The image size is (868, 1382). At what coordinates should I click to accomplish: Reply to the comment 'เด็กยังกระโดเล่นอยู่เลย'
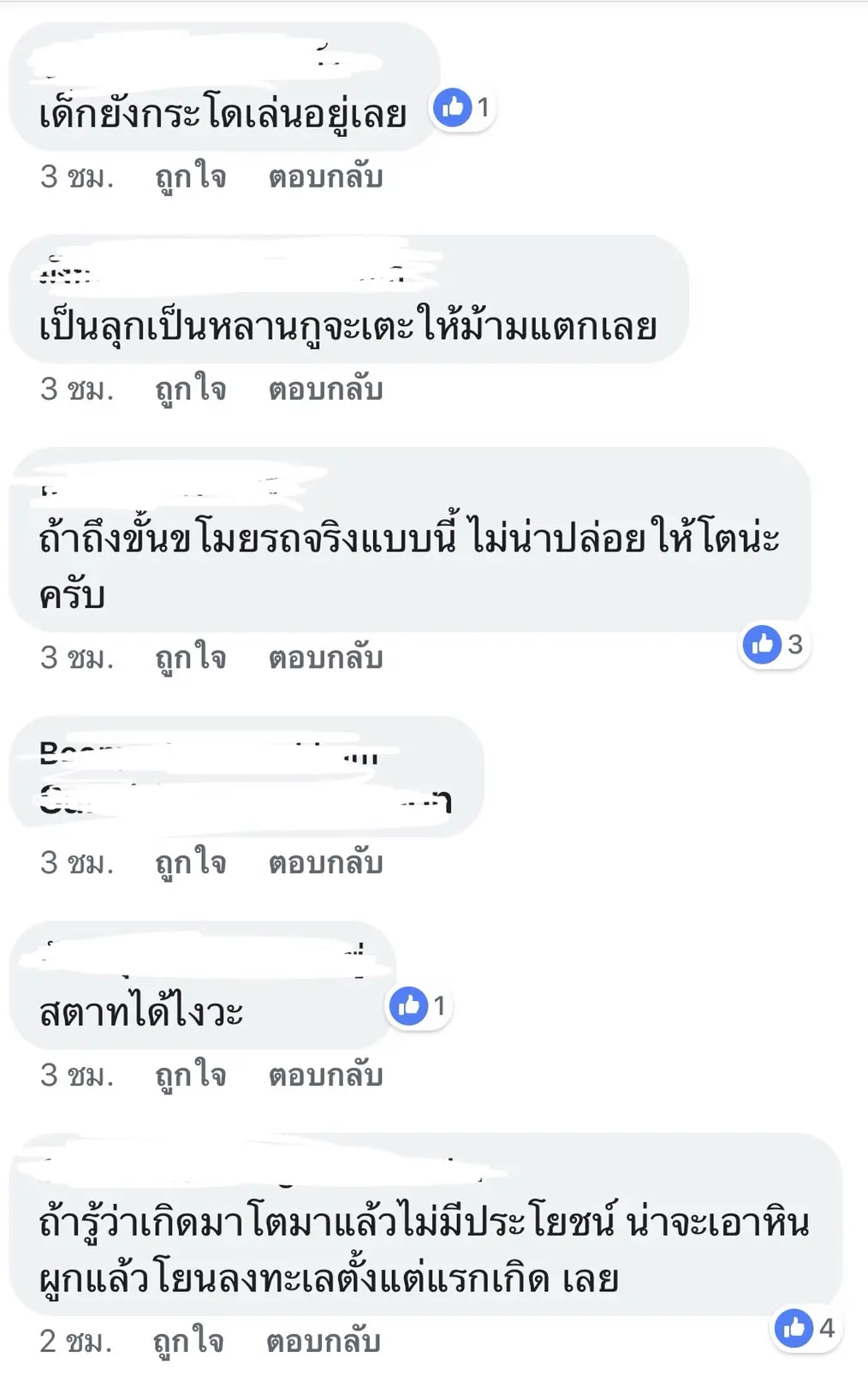(x=325, y=176)
